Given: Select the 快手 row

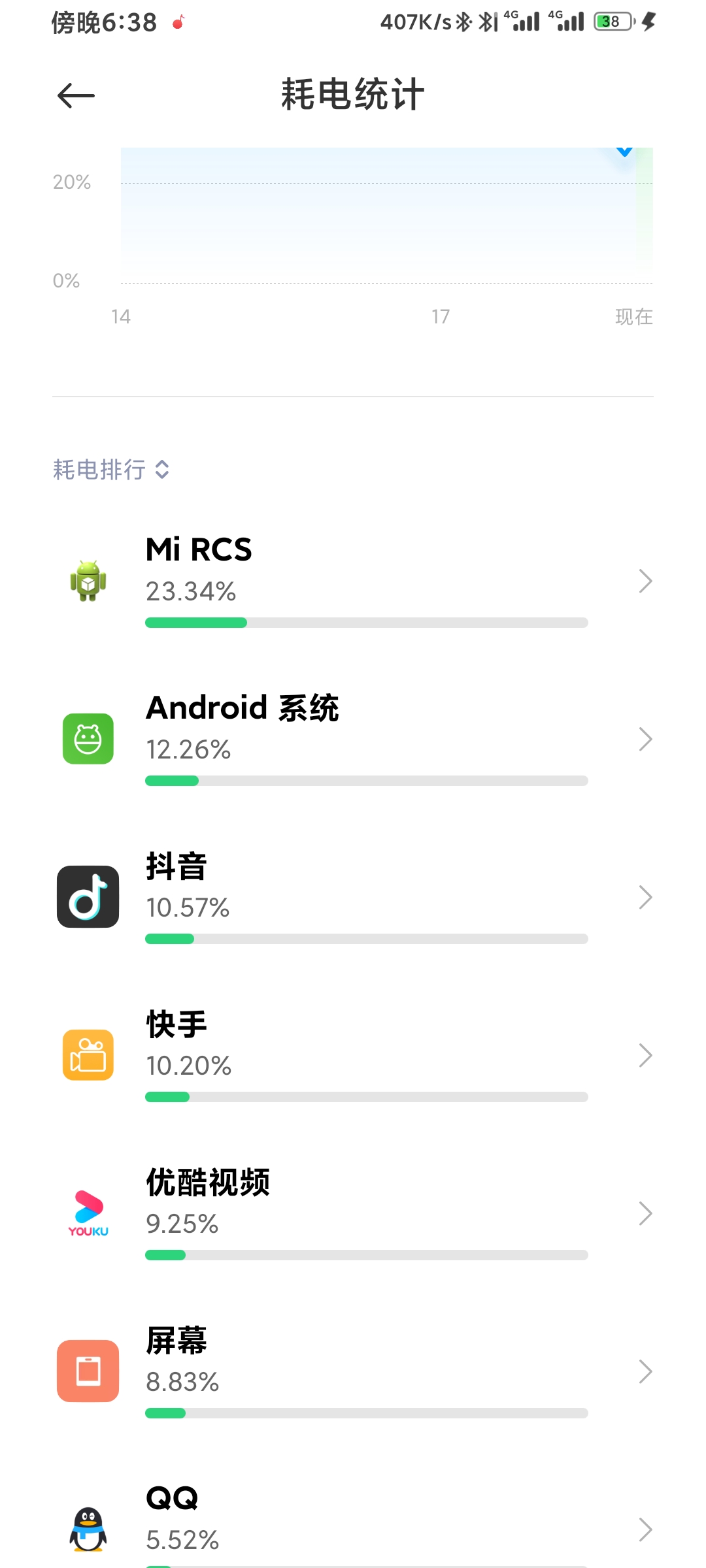Looking at the screenshot, I should [353, 1055].
